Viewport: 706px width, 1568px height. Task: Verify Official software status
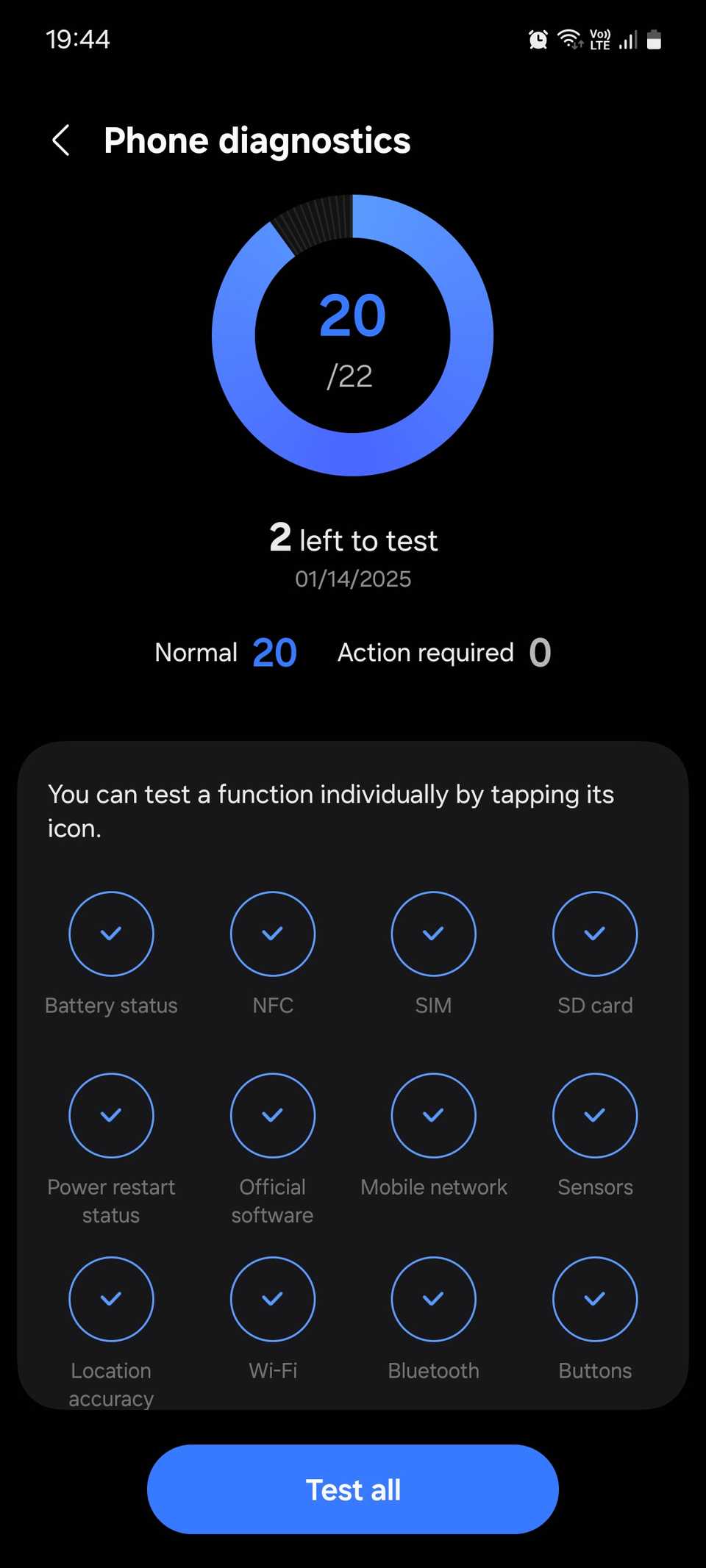click(x=273, y=1115)
